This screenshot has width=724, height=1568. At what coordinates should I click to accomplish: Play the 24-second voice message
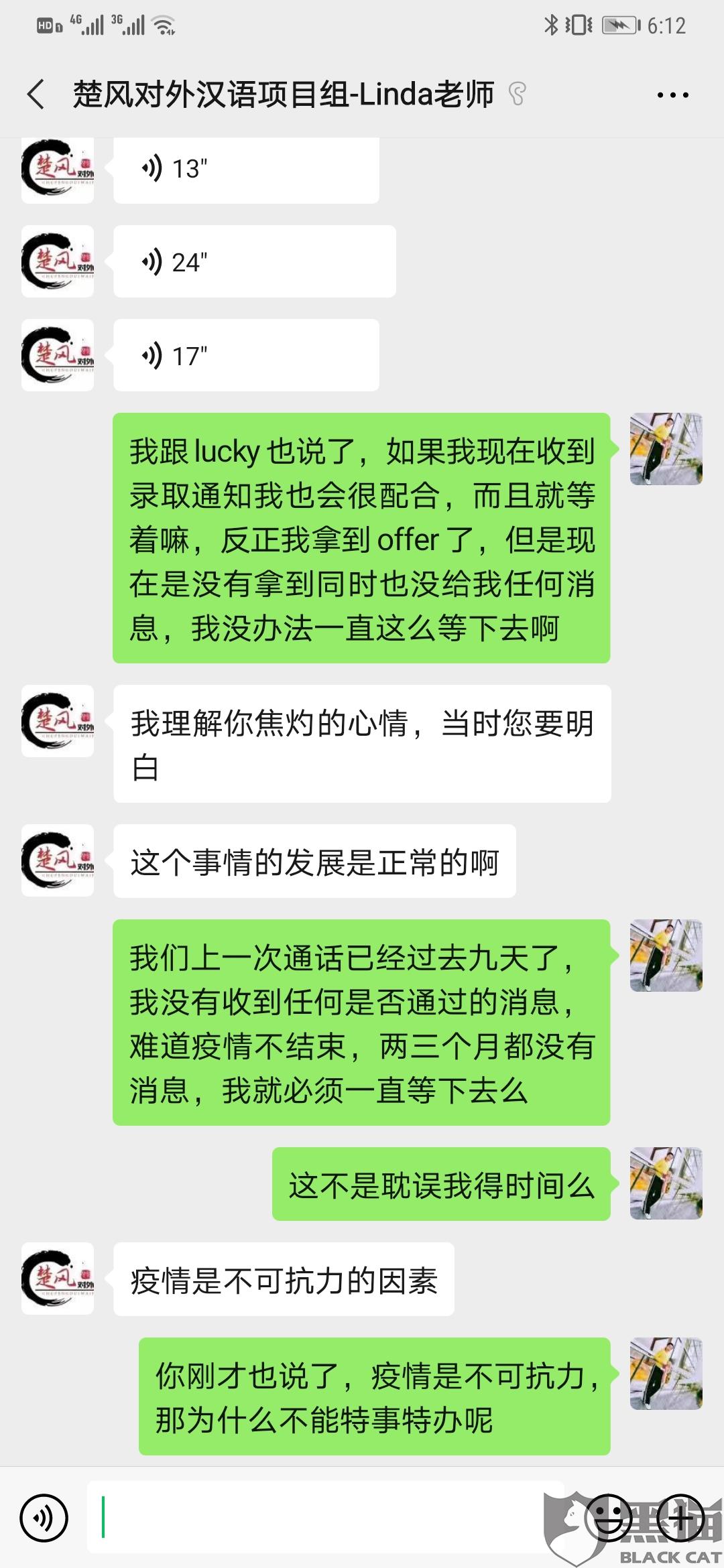click(x=254, y=262)
